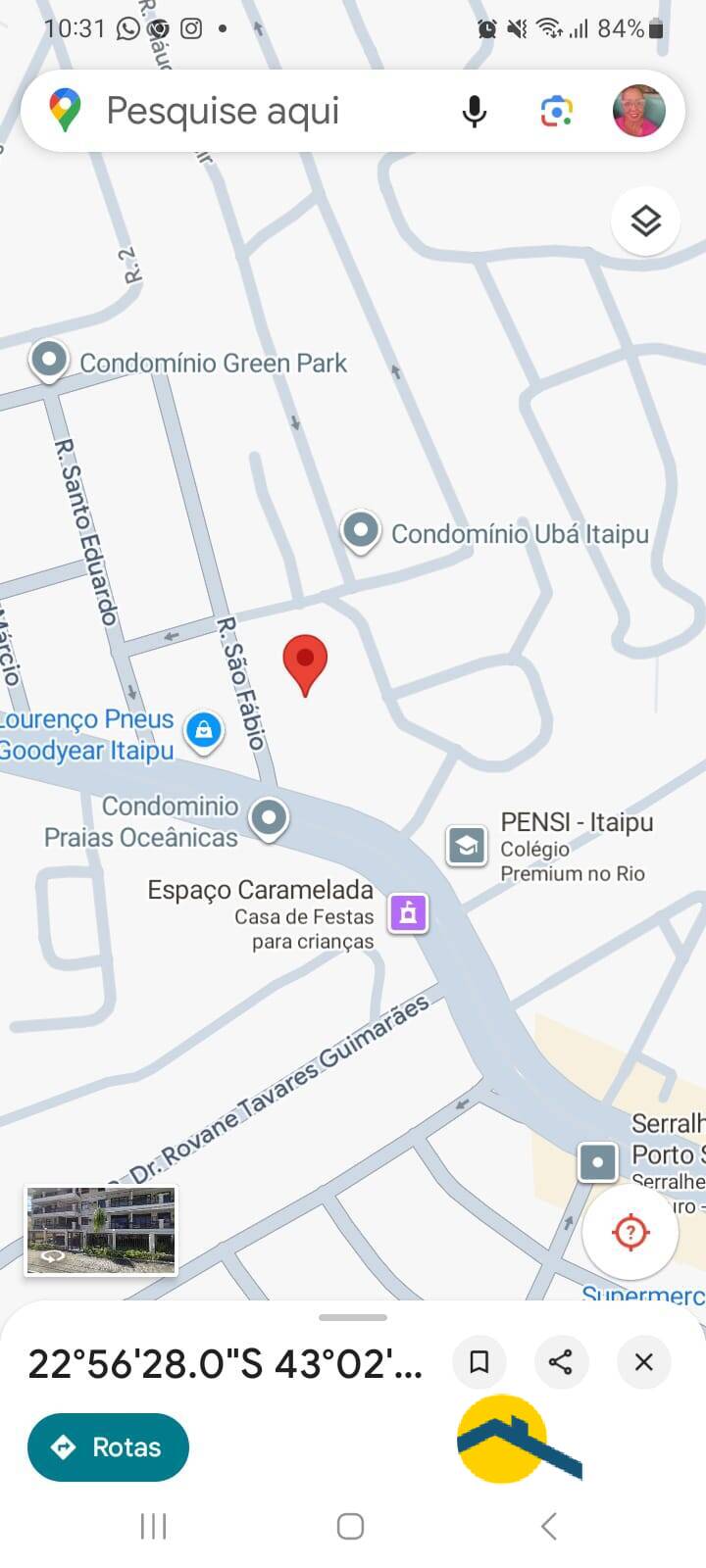Close the coordinates panel

coord(643,1361)
